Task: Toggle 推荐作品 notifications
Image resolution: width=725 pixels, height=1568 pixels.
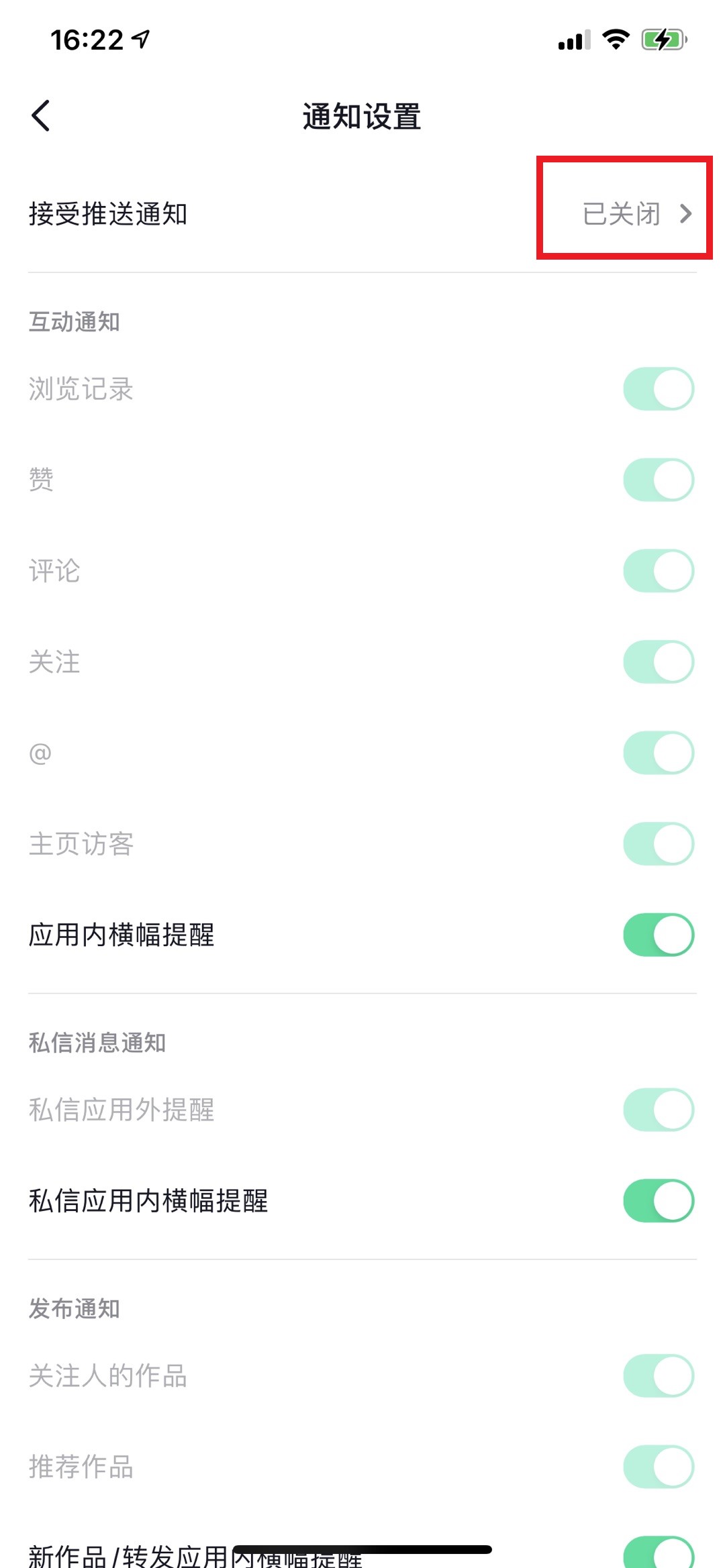Action: point(659,1467)
